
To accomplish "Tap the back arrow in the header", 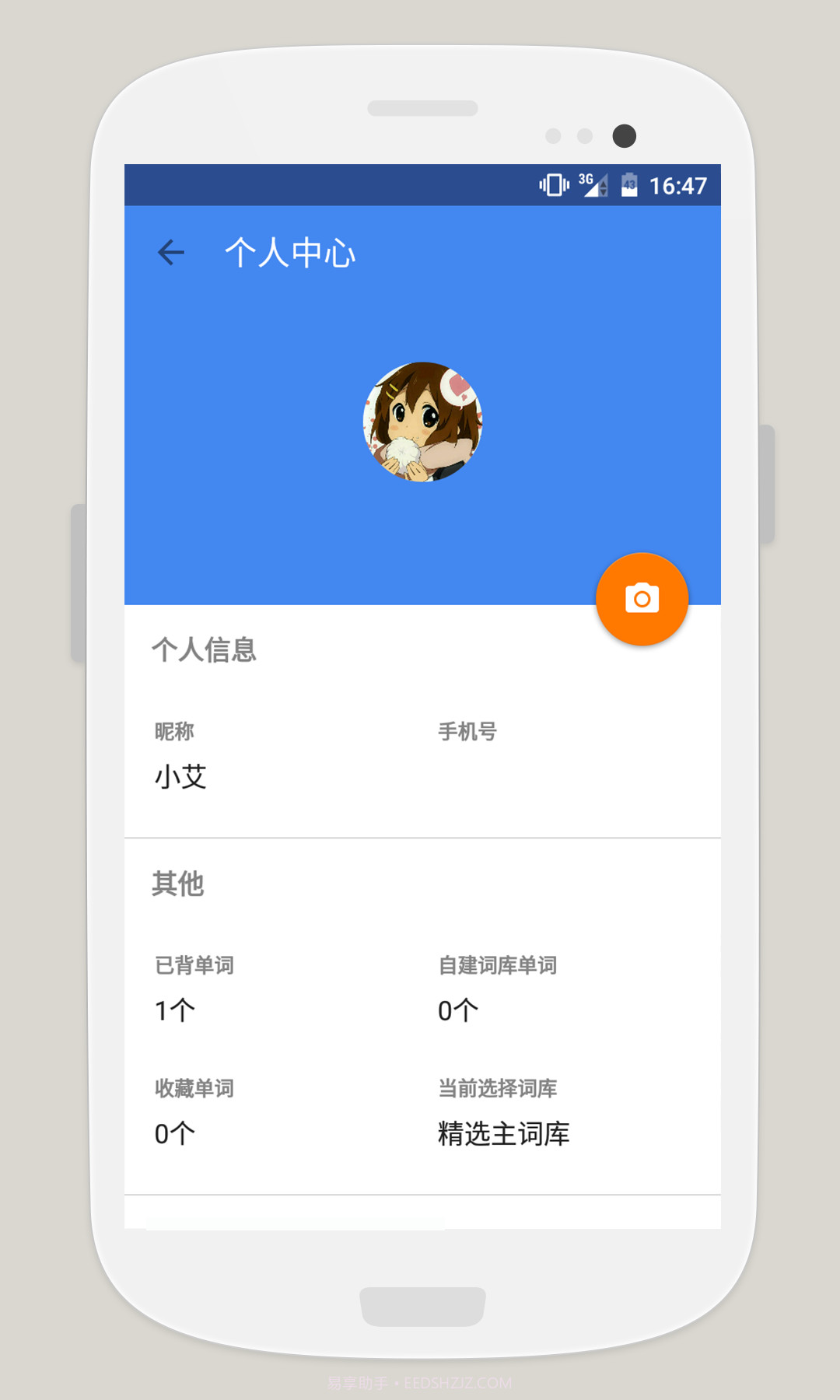I will (x=171, y=252).
